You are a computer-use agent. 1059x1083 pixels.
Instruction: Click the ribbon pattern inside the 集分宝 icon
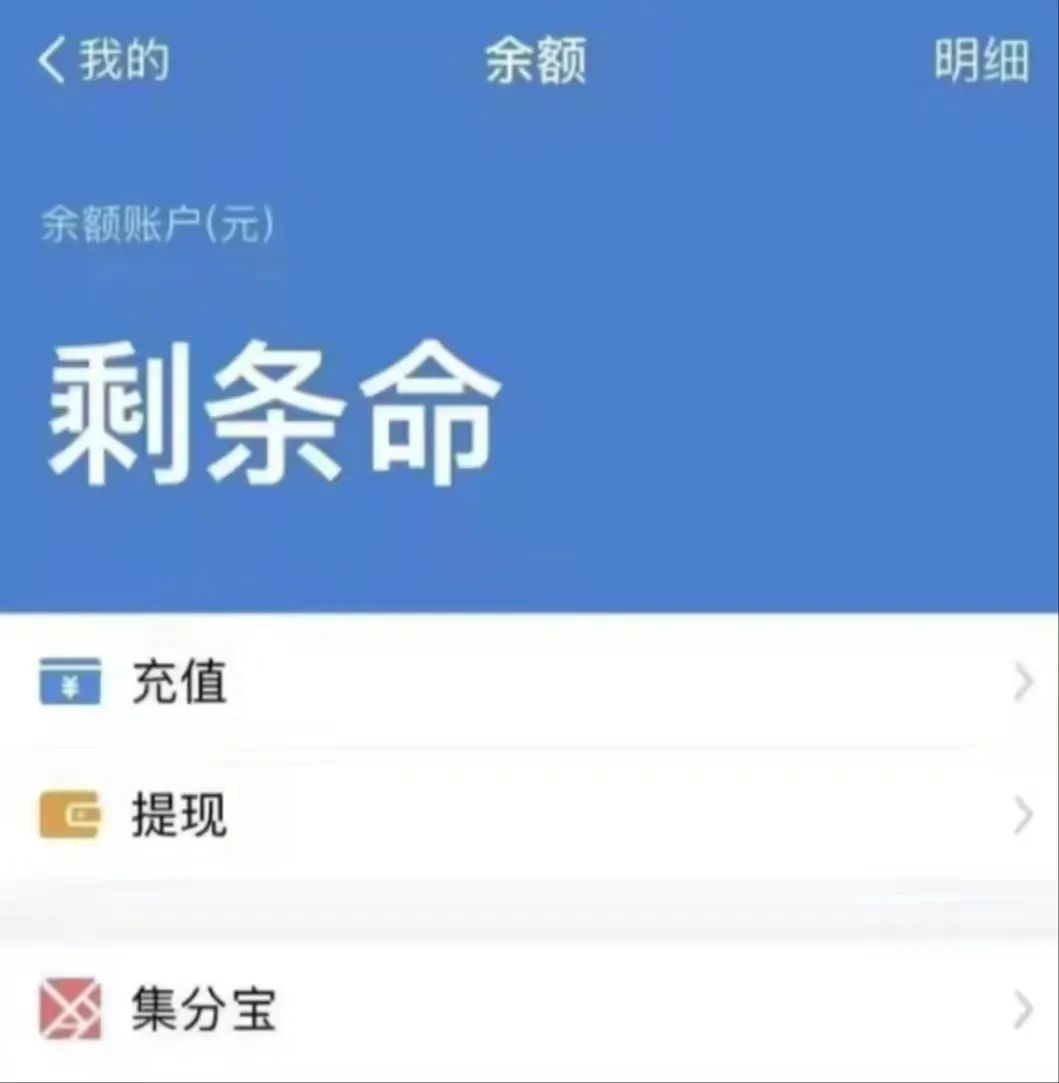[x=70, y=1010]
